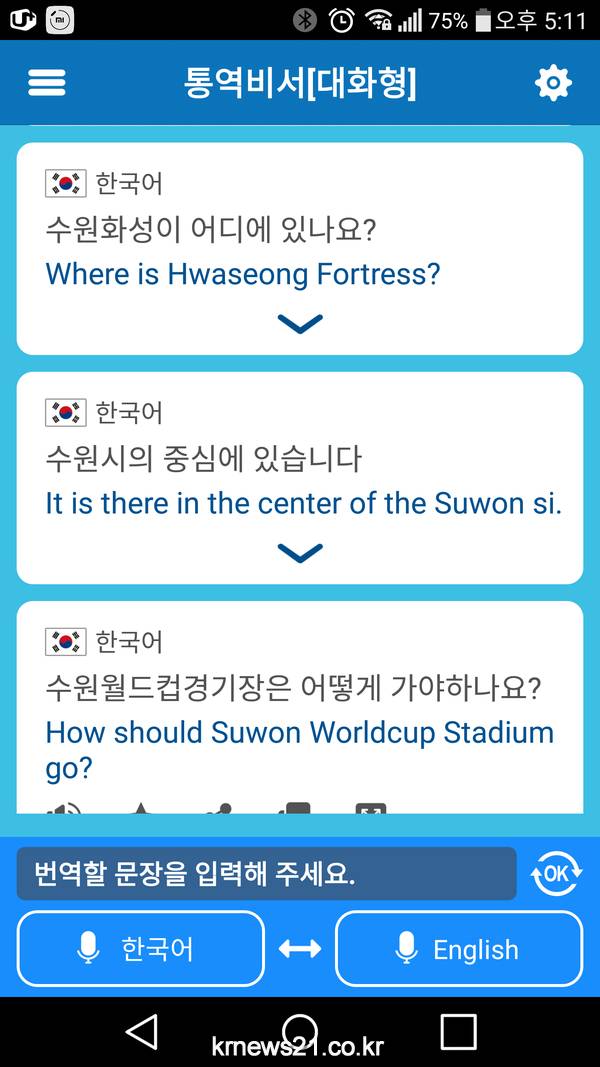600x1067 pixels.
Task: Expand options under 'Where is Hwaseong Fortress?'
Action: (299, 324)
